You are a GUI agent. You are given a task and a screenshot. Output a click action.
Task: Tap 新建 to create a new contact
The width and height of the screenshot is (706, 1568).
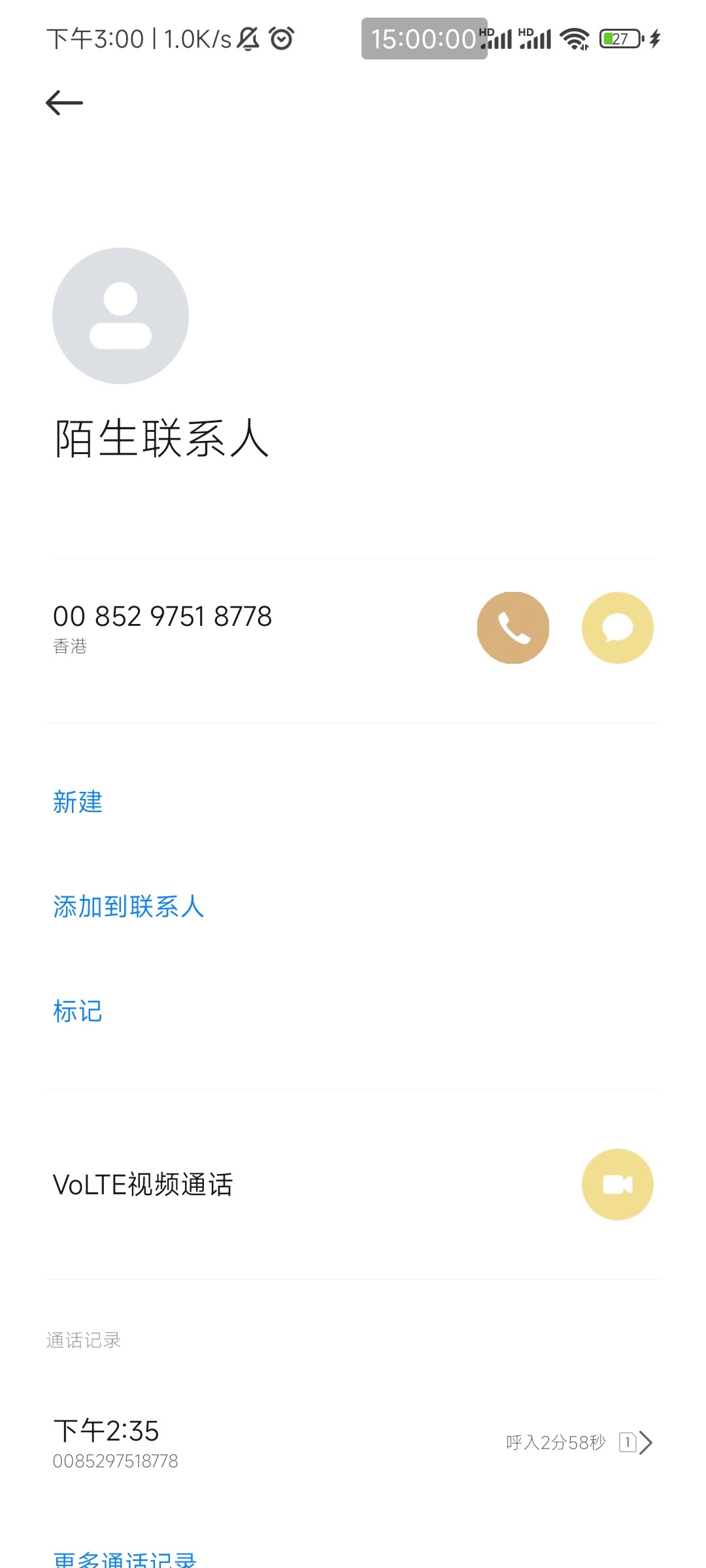[x=78, y=802]
